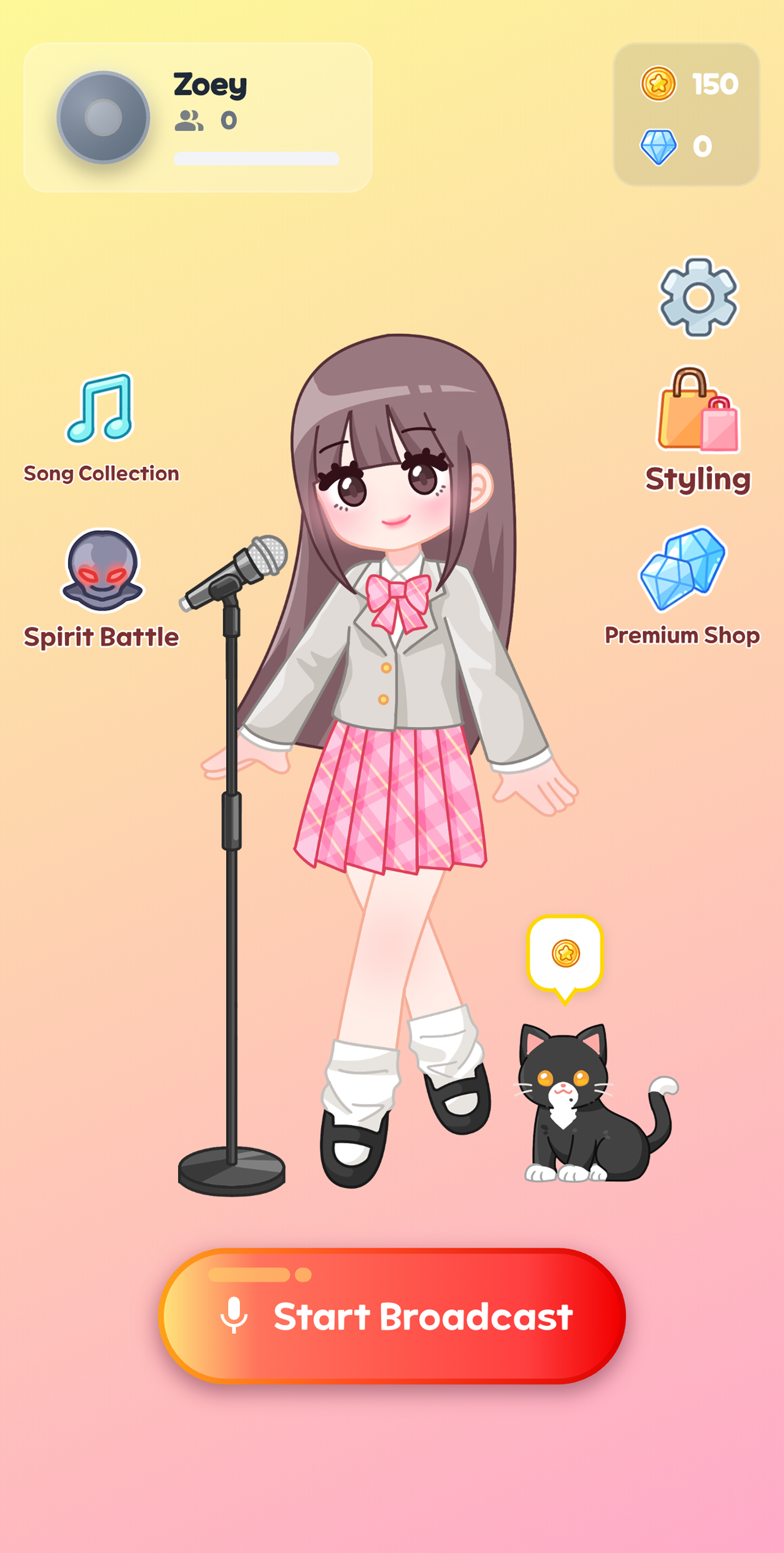Screen dimensions: 784x1553
Task: Collect the coin bubble above the cat
Action: click(565, 953)
